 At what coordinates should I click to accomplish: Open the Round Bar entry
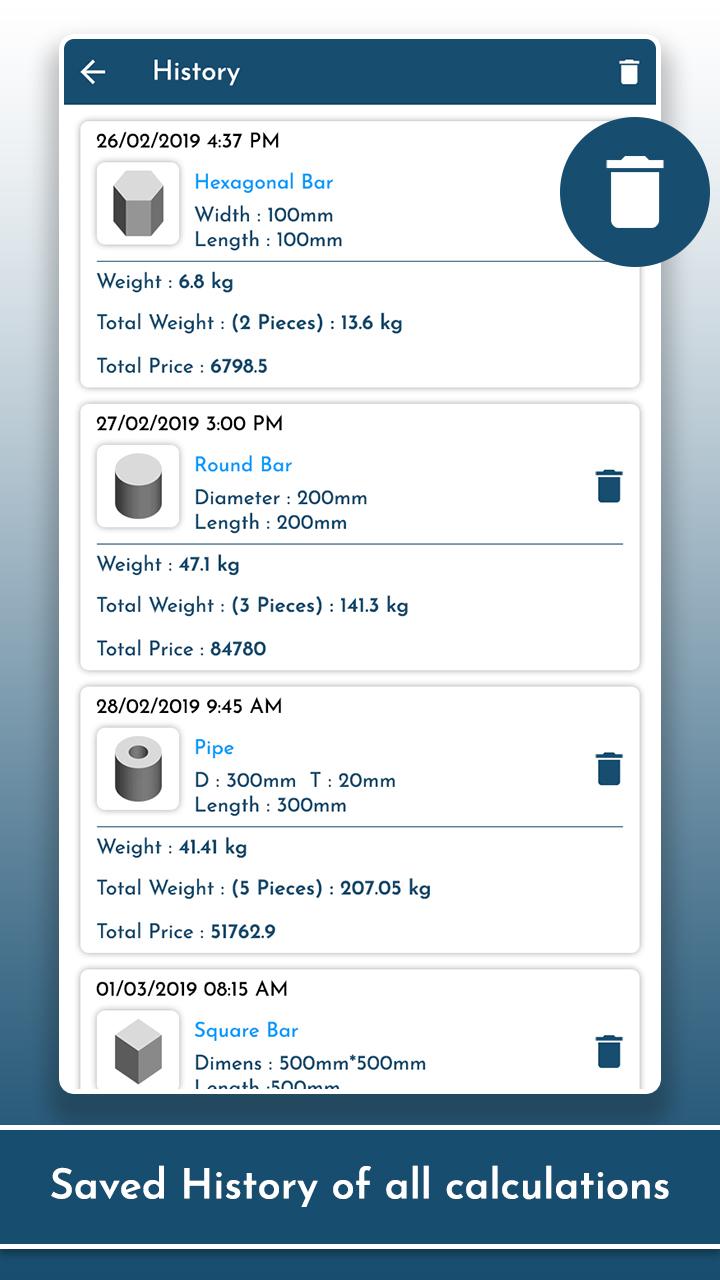(243, 465)
